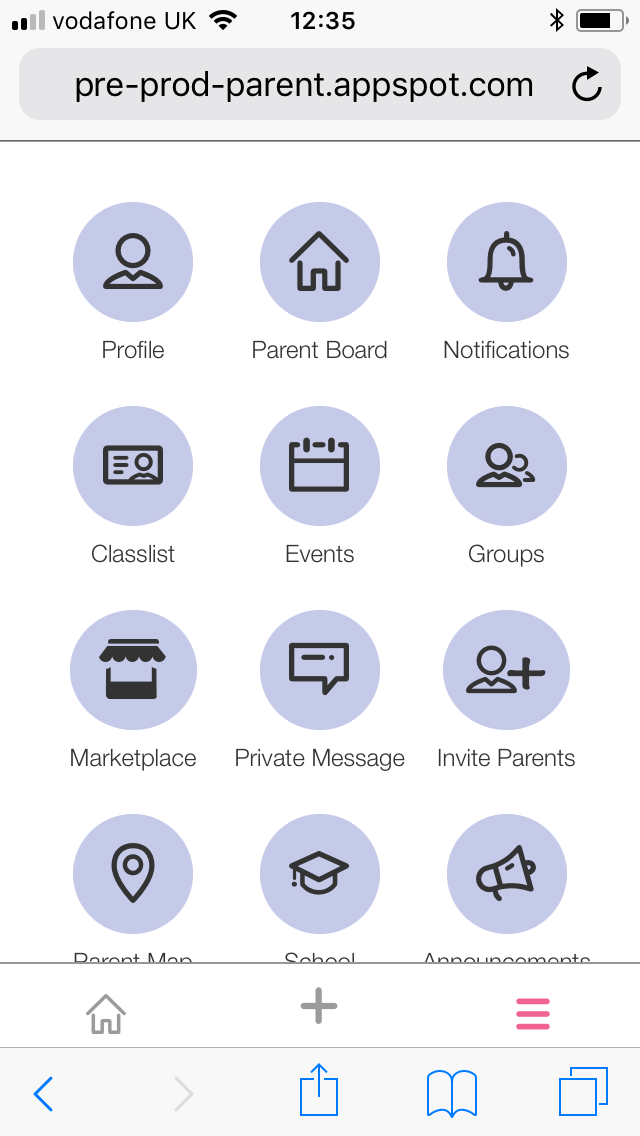View Announcements megaphone

coord(507,874)
